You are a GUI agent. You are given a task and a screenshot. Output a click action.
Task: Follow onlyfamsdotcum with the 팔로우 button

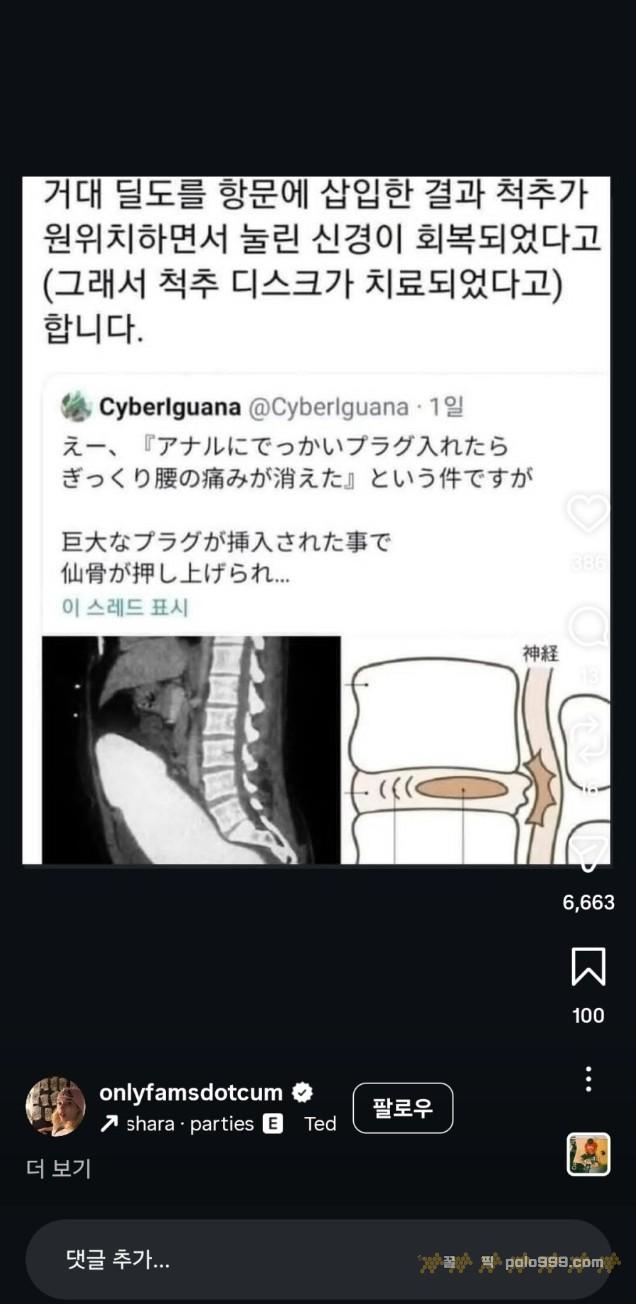(x=403, y=1108)
